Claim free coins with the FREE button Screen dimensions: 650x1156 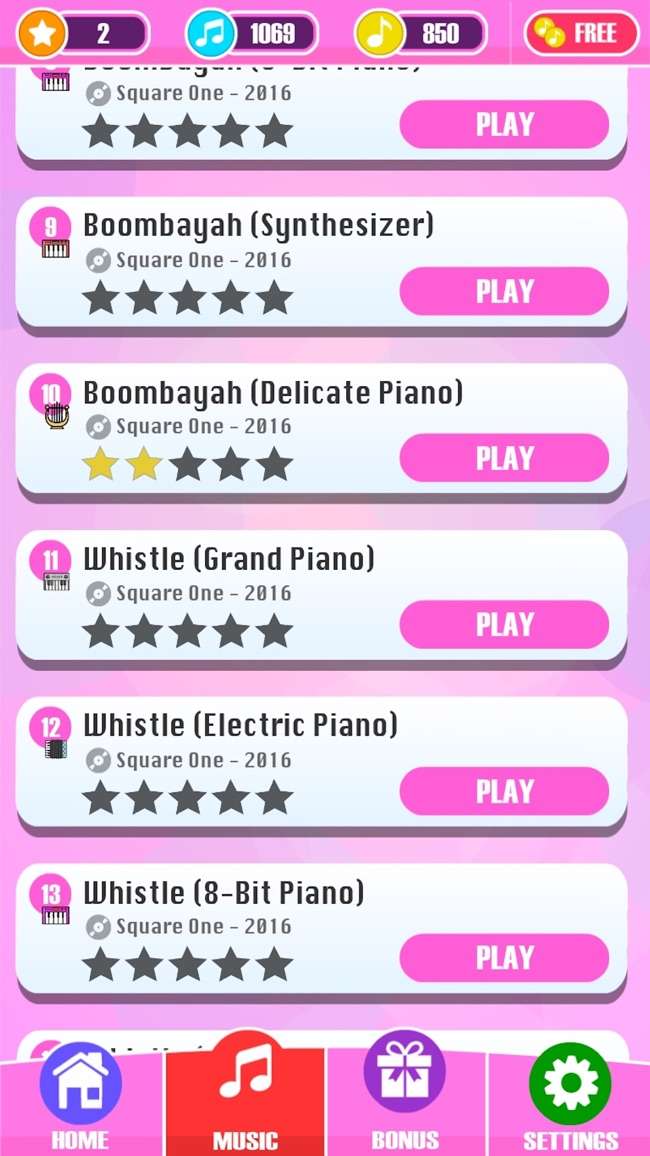(x=581, y=33)
